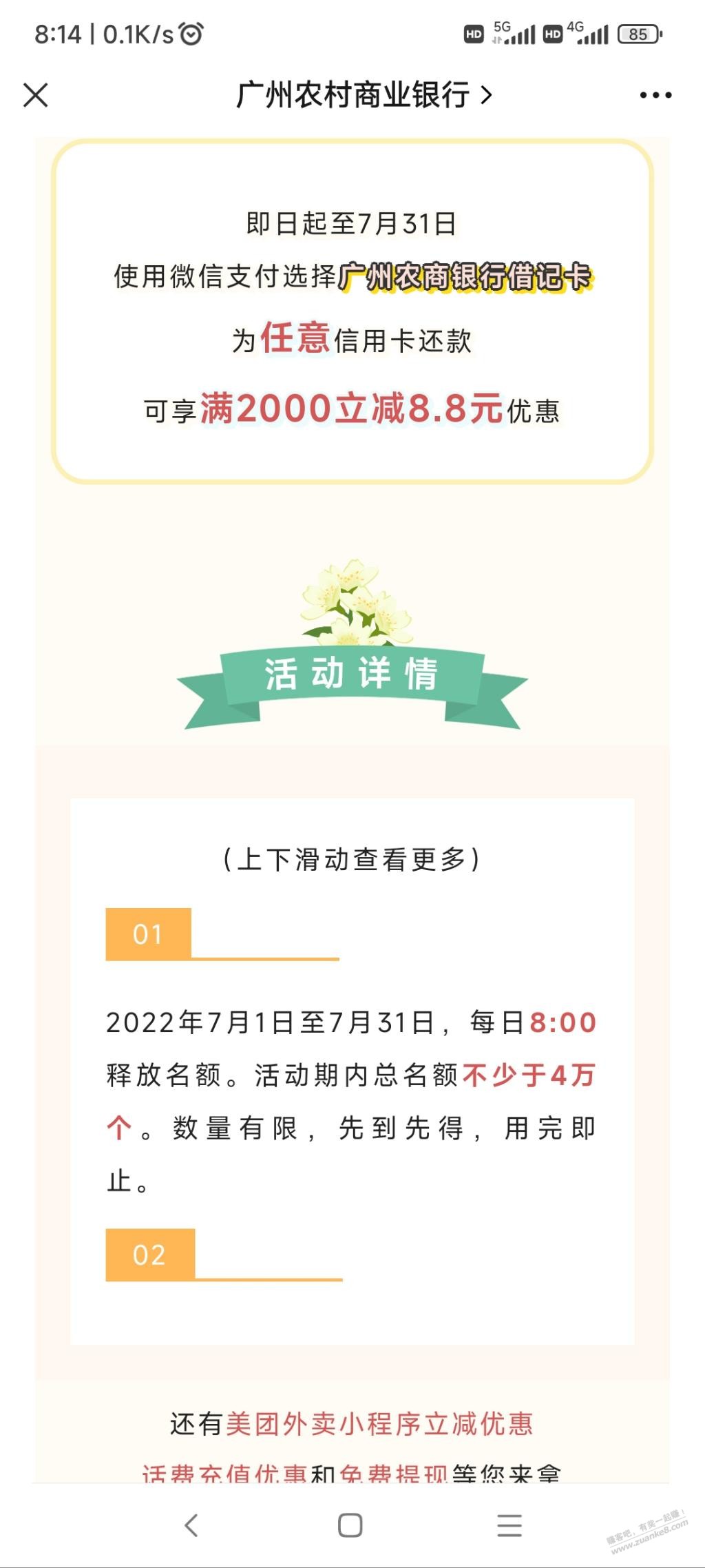Image resolution: width=705 pixels, height=1568 pixels.
Task: Open the three-dot overflow menu
Action: [655, 95]
